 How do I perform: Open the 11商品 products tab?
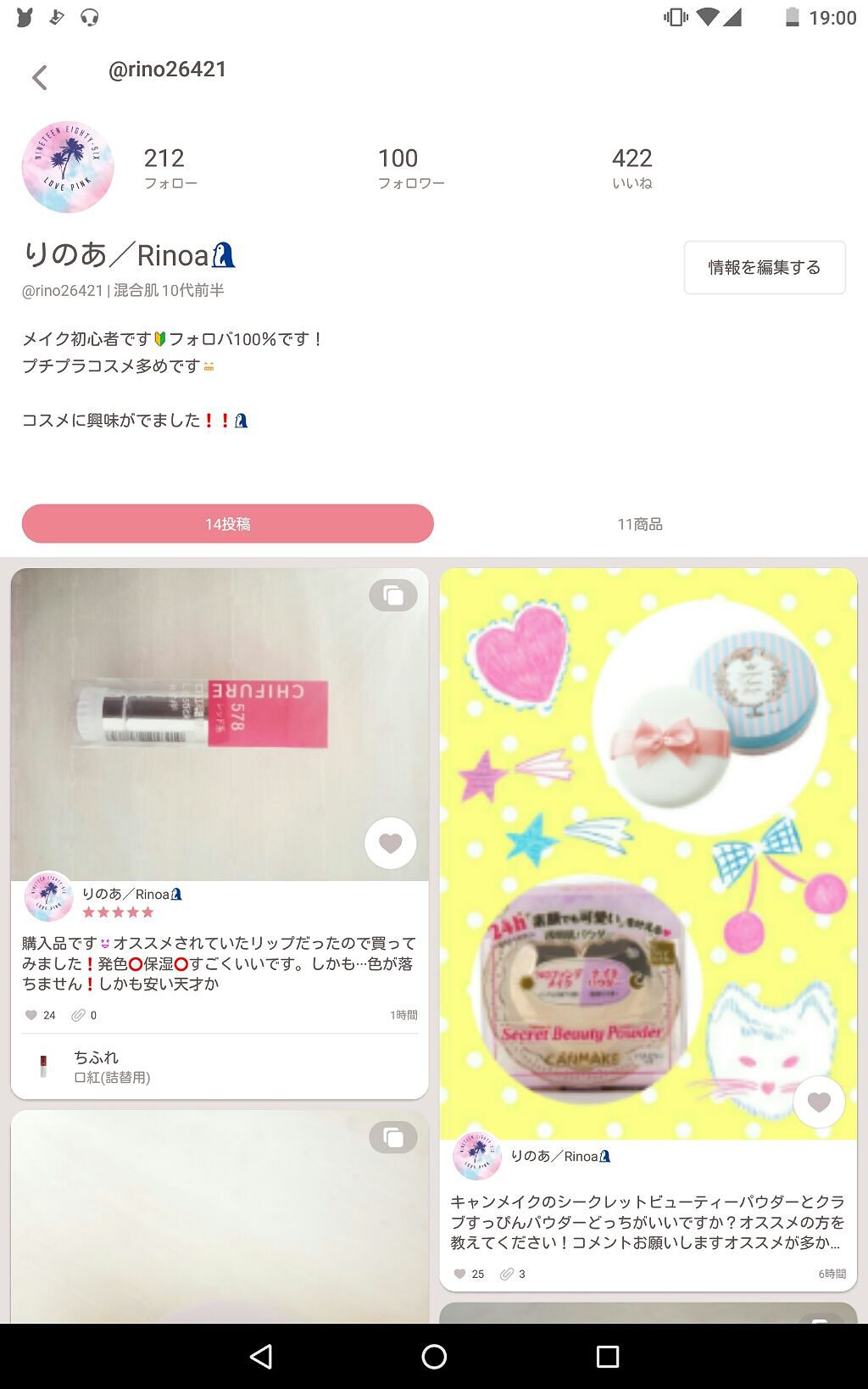(640, 523)
